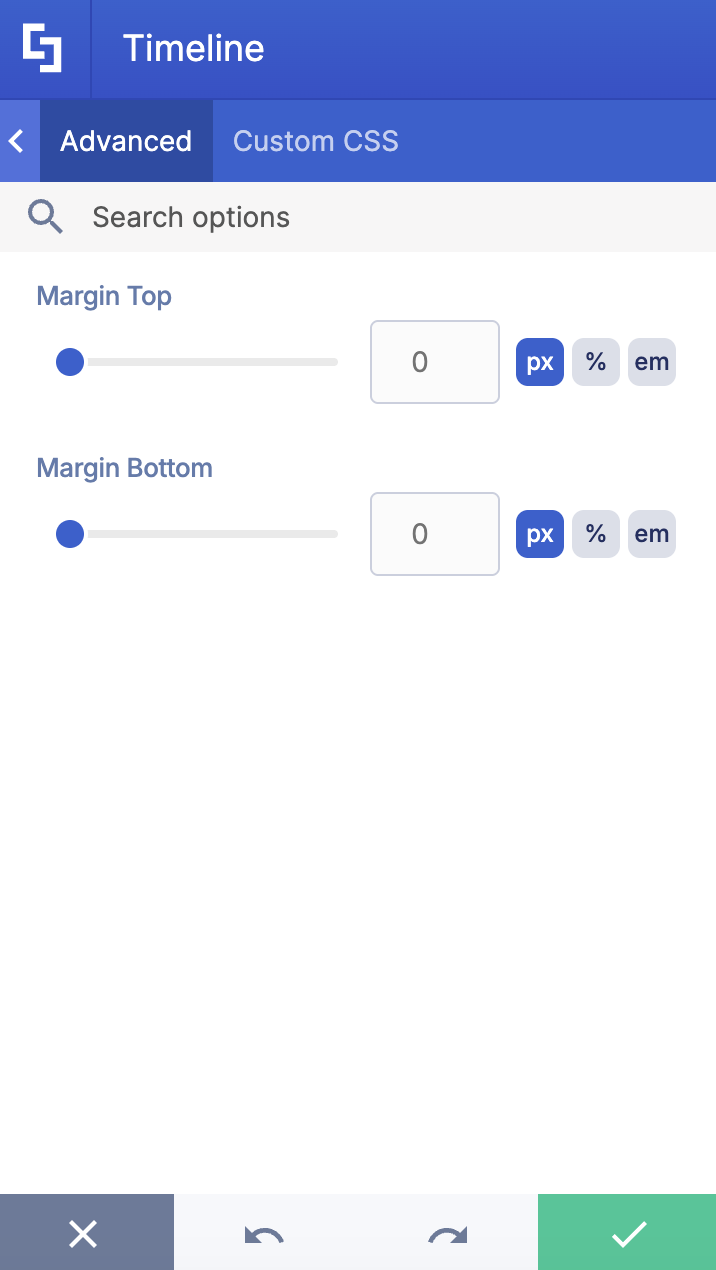Set Margin Bottom unit to em
Screen dimensions: 716x1270
click(652, 534)
